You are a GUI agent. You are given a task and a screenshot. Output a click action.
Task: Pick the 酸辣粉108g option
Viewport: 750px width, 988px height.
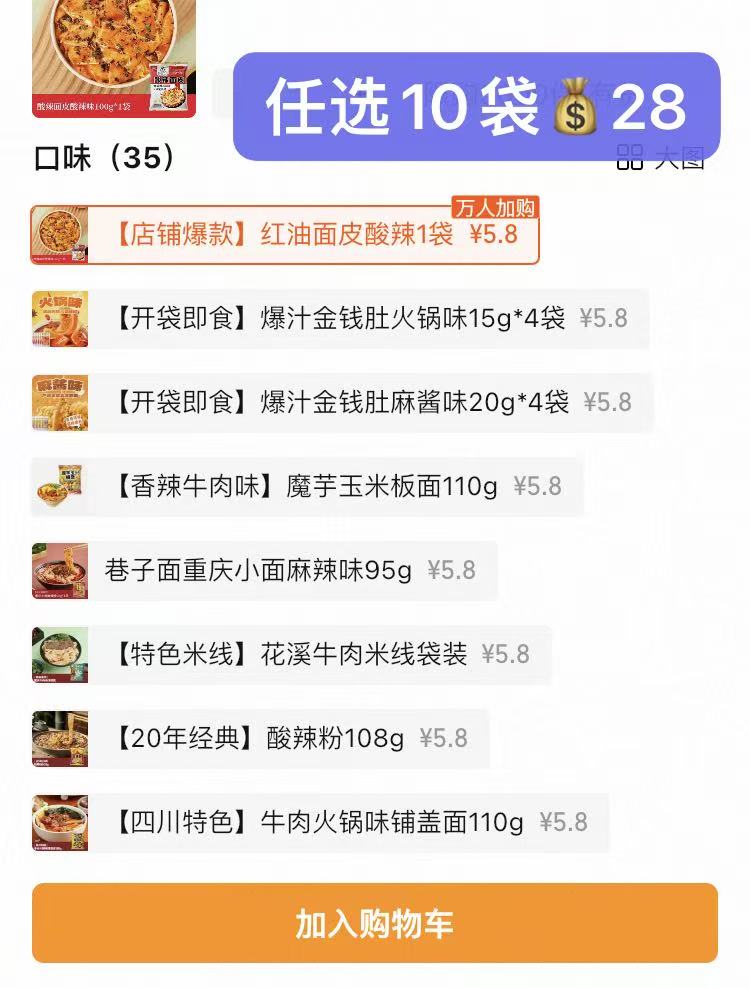click(x=260, y=739)
